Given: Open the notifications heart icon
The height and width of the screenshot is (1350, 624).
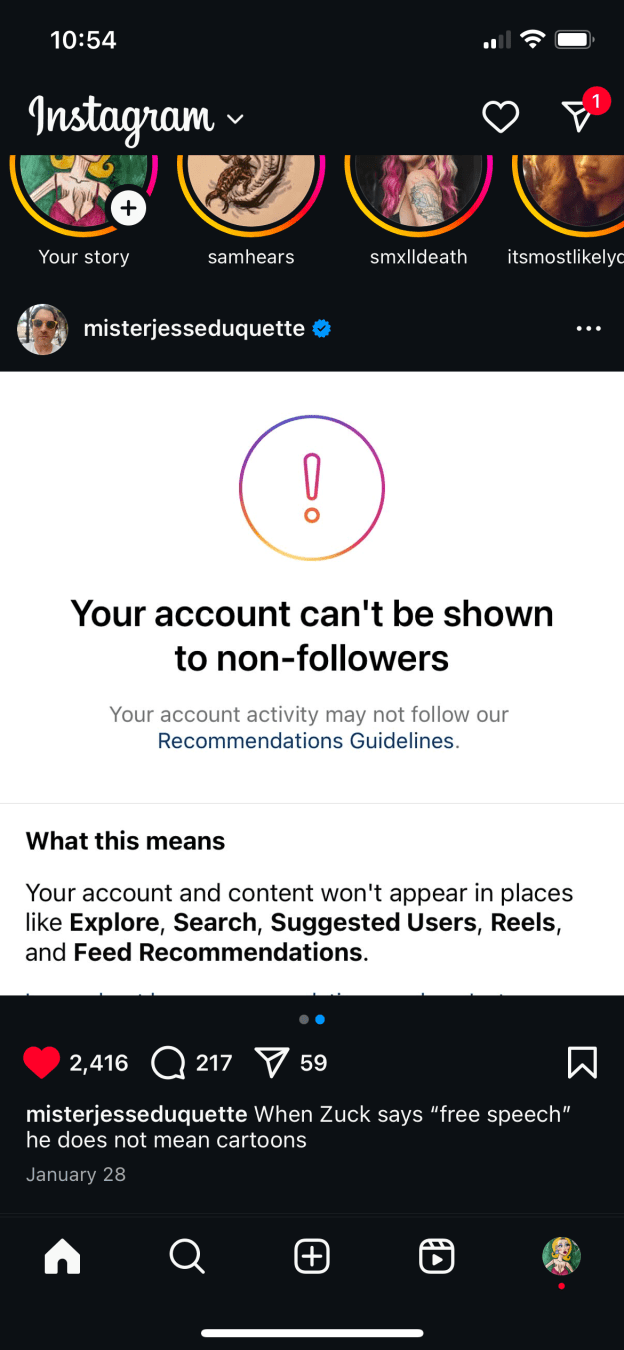Looking at the screenshot, I should coord(500,118).
